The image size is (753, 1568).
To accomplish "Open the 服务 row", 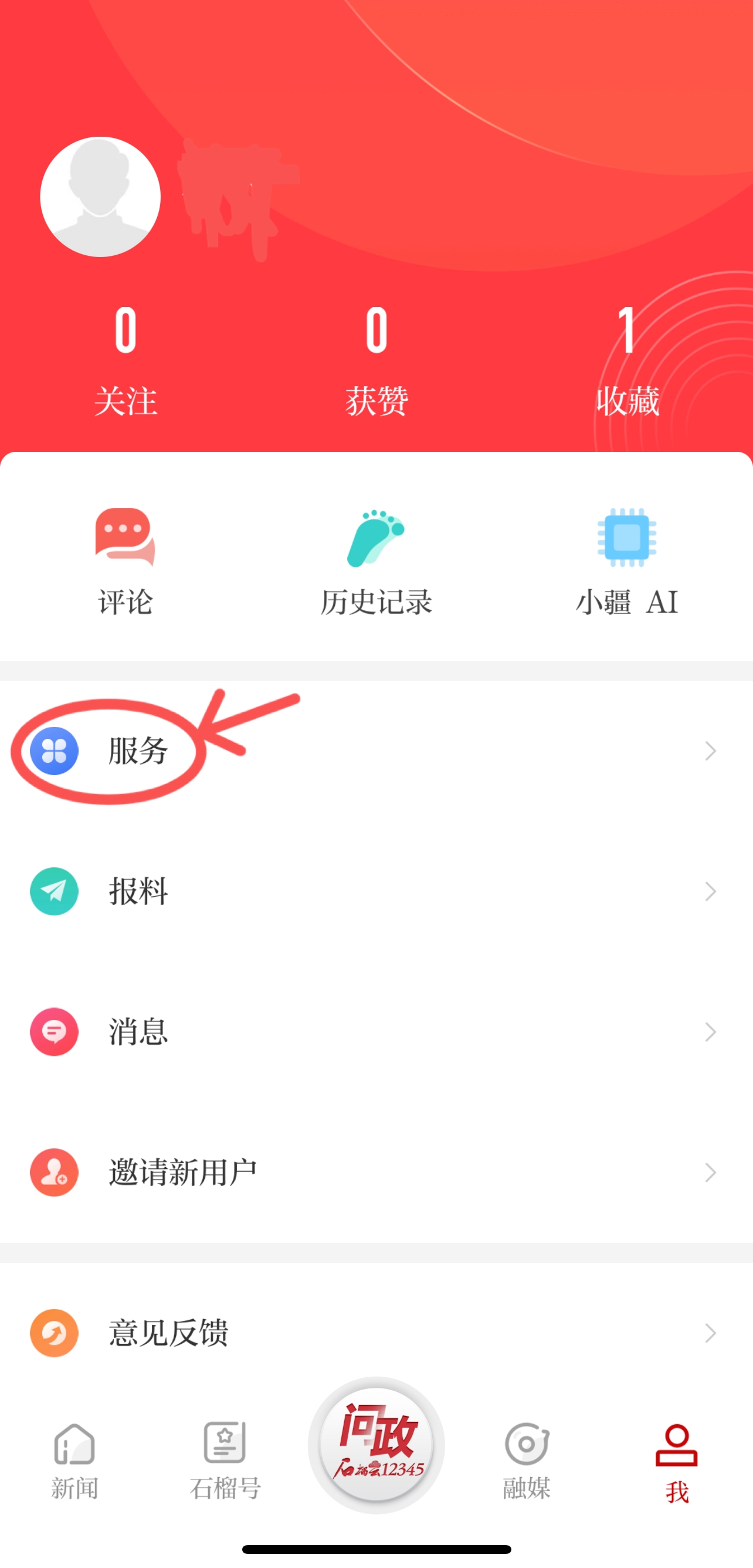I will click(376, 751).
